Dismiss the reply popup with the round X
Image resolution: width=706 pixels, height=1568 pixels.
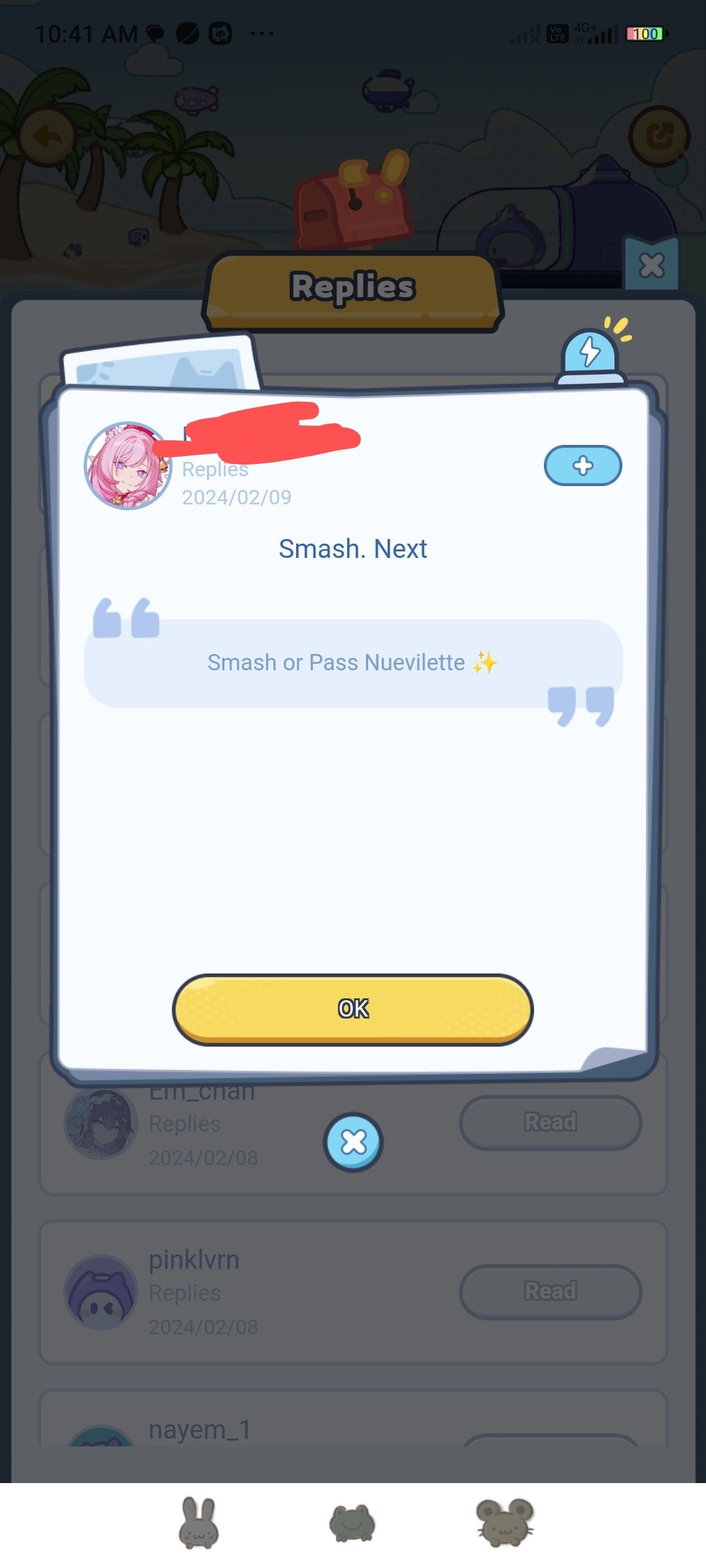pos(353,1142)
